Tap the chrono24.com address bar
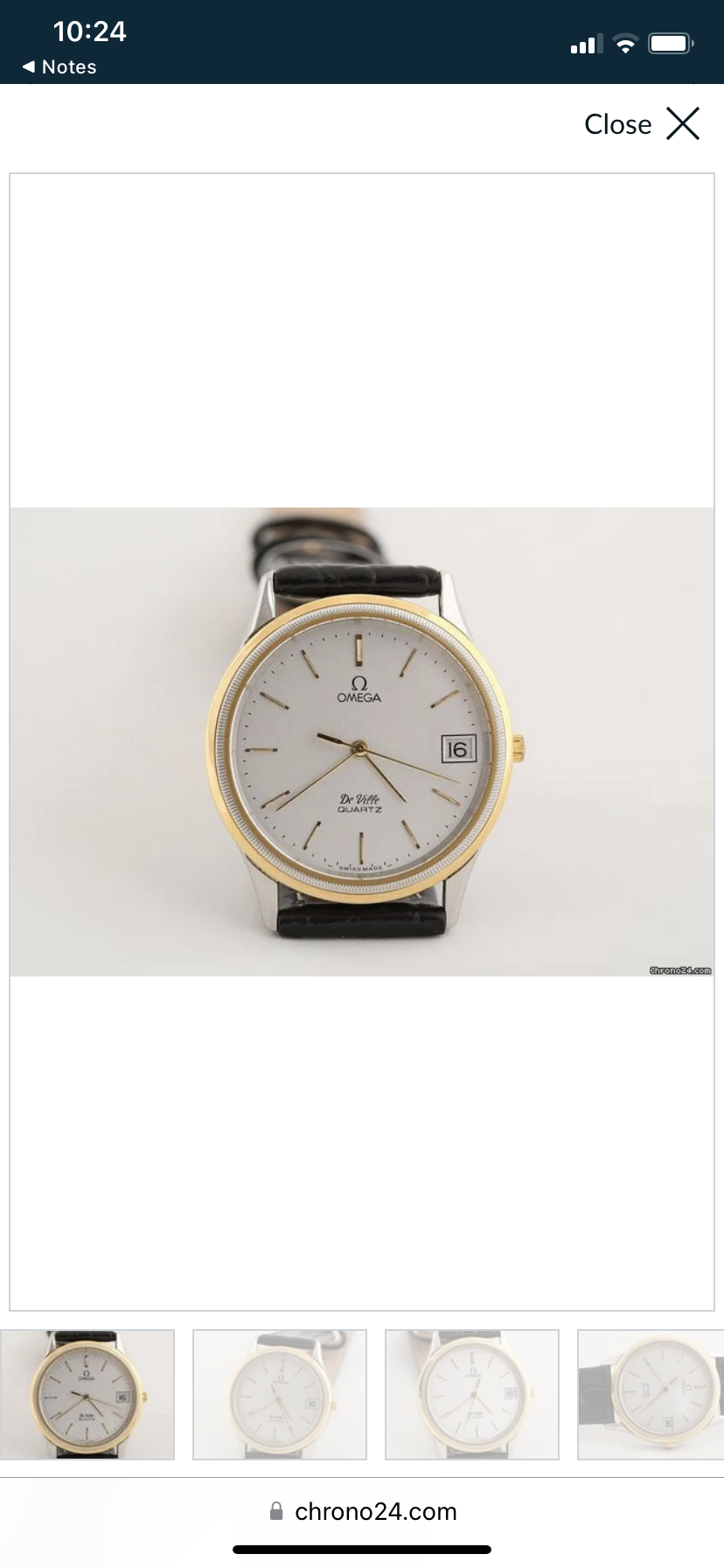The width and height of the screenshot is (724, 1568). 362,1511
